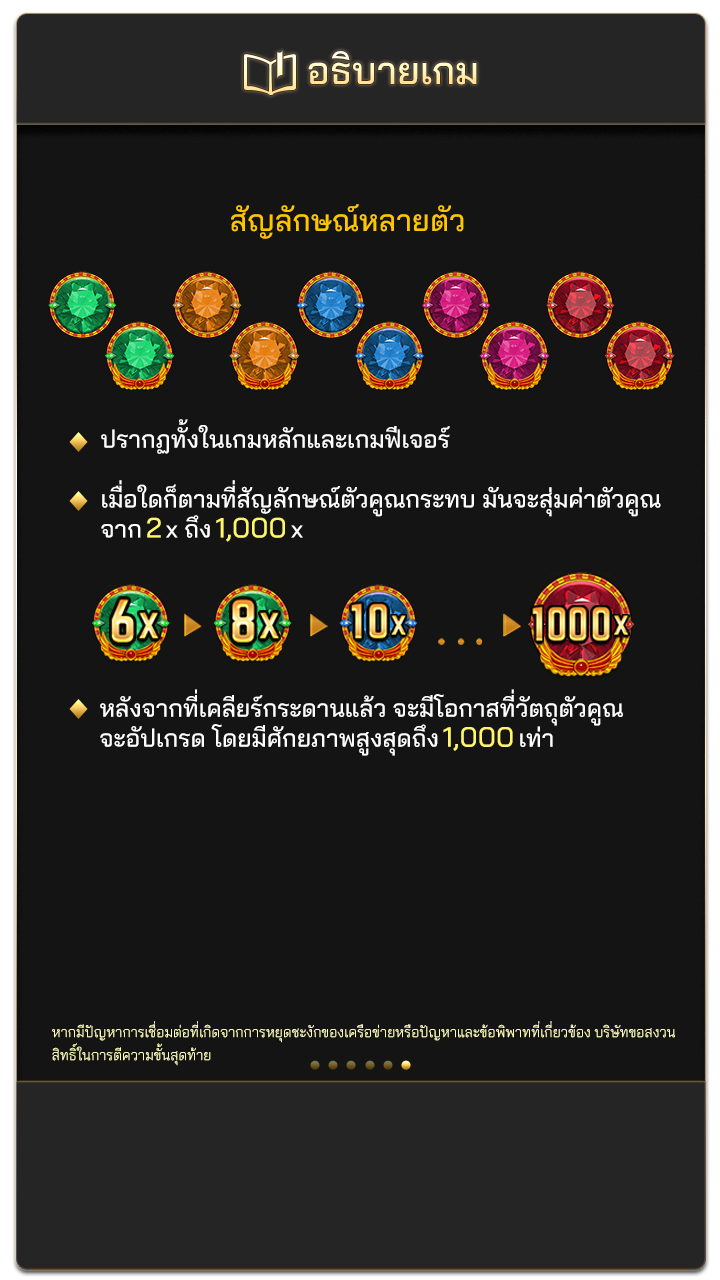
Task: Go to the fifth page indicator dot
Action: 388,1065
